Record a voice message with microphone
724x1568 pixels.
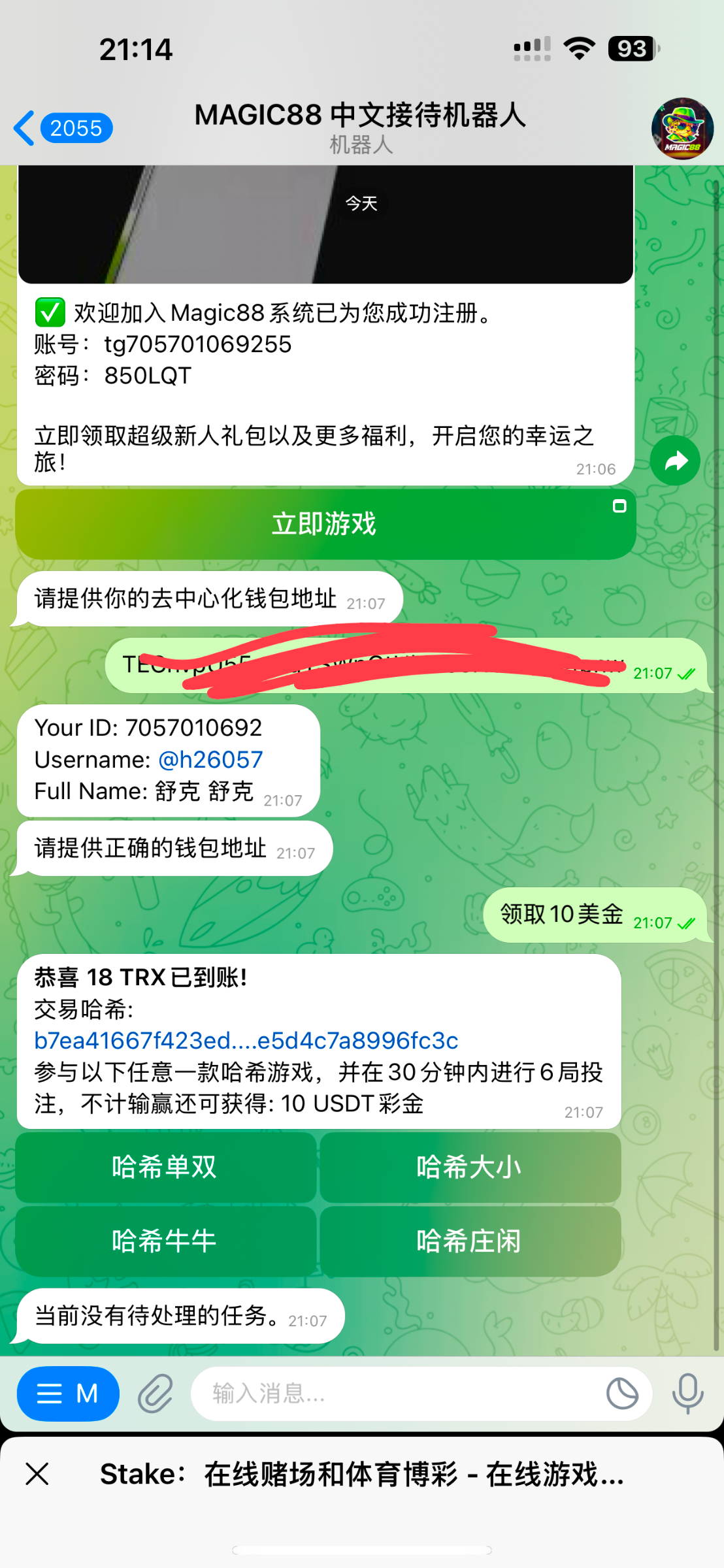tap(687, 1394)
